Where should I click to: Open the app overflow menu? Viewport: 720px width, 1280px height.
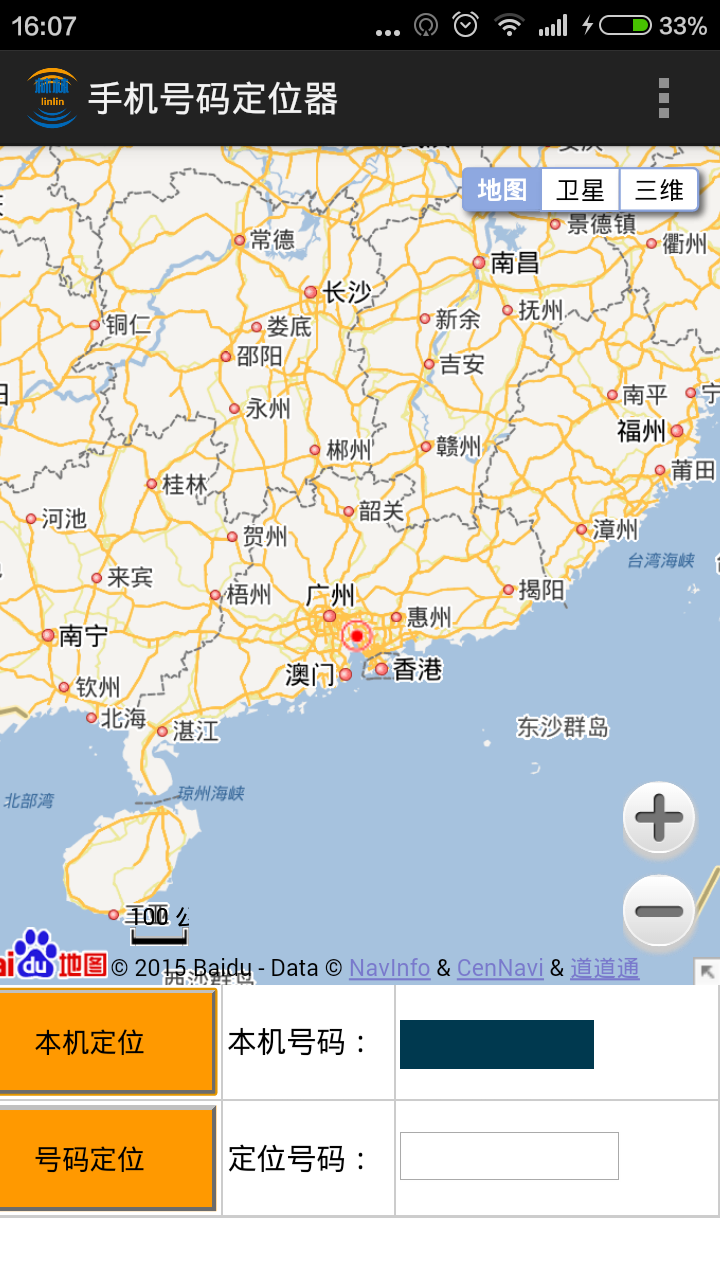(x=663, y=97)
